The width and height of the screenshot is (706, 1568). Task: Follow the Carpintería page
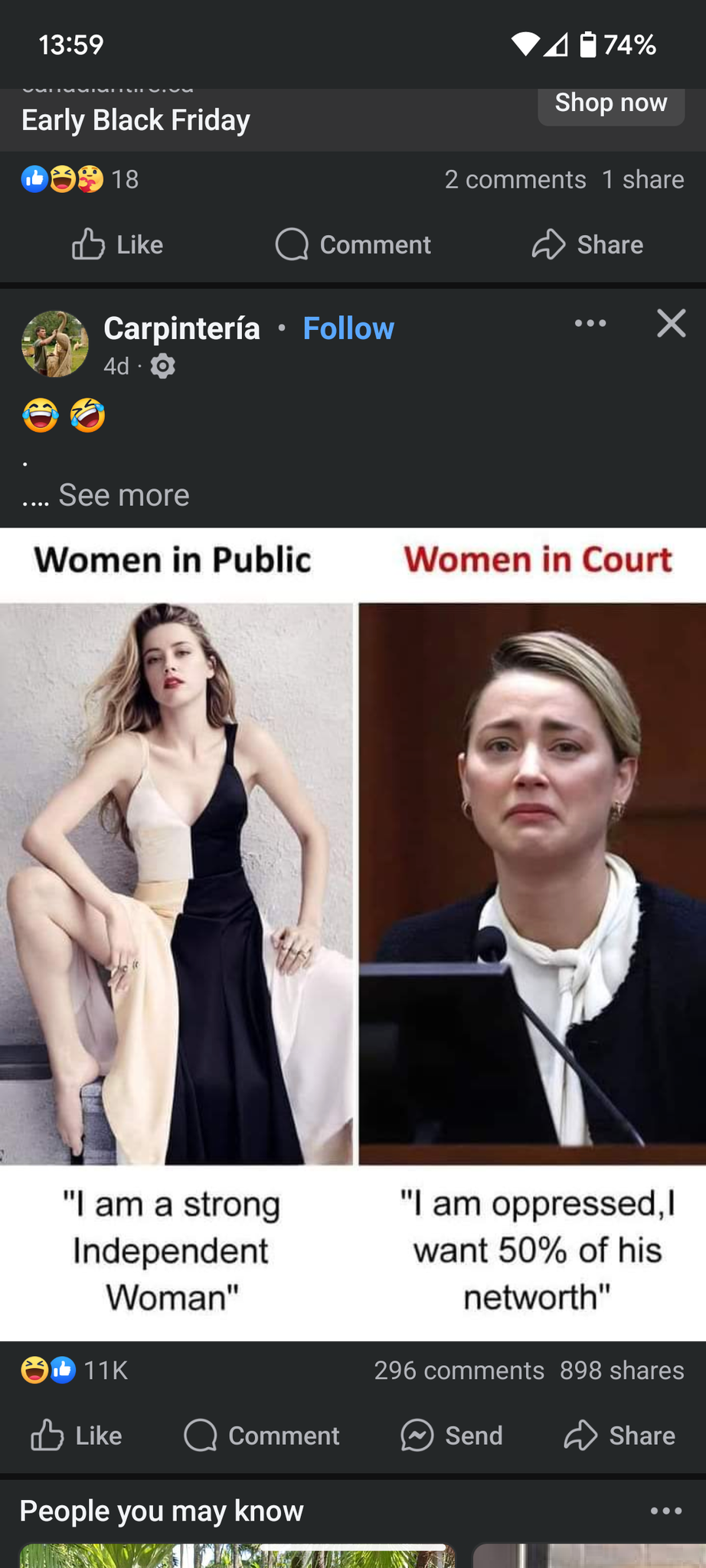(348, 328)
